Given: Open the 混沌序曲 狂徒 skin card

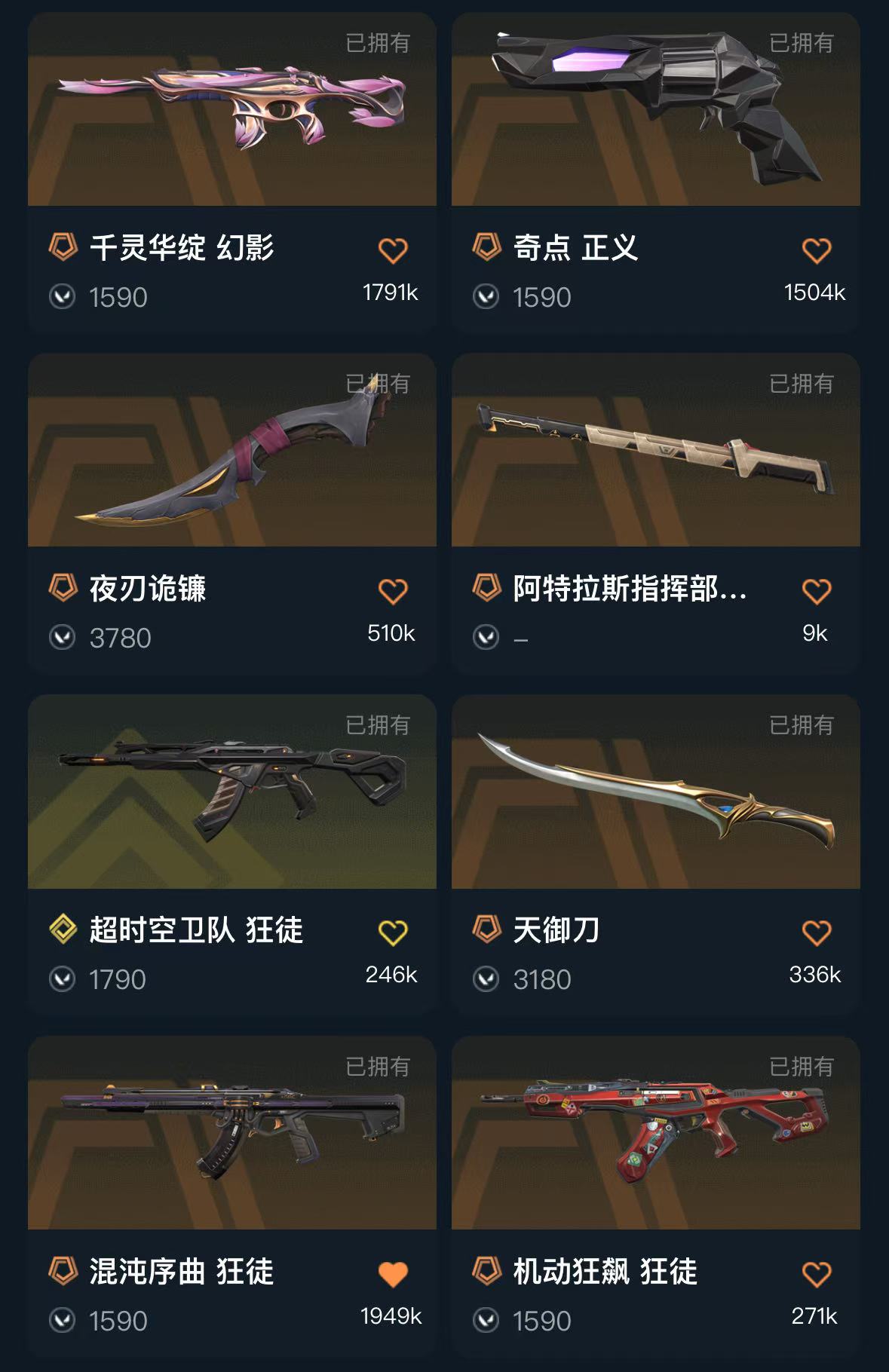Looking at the screenshot, I should pyautogui.click(x=231, y=1133).
